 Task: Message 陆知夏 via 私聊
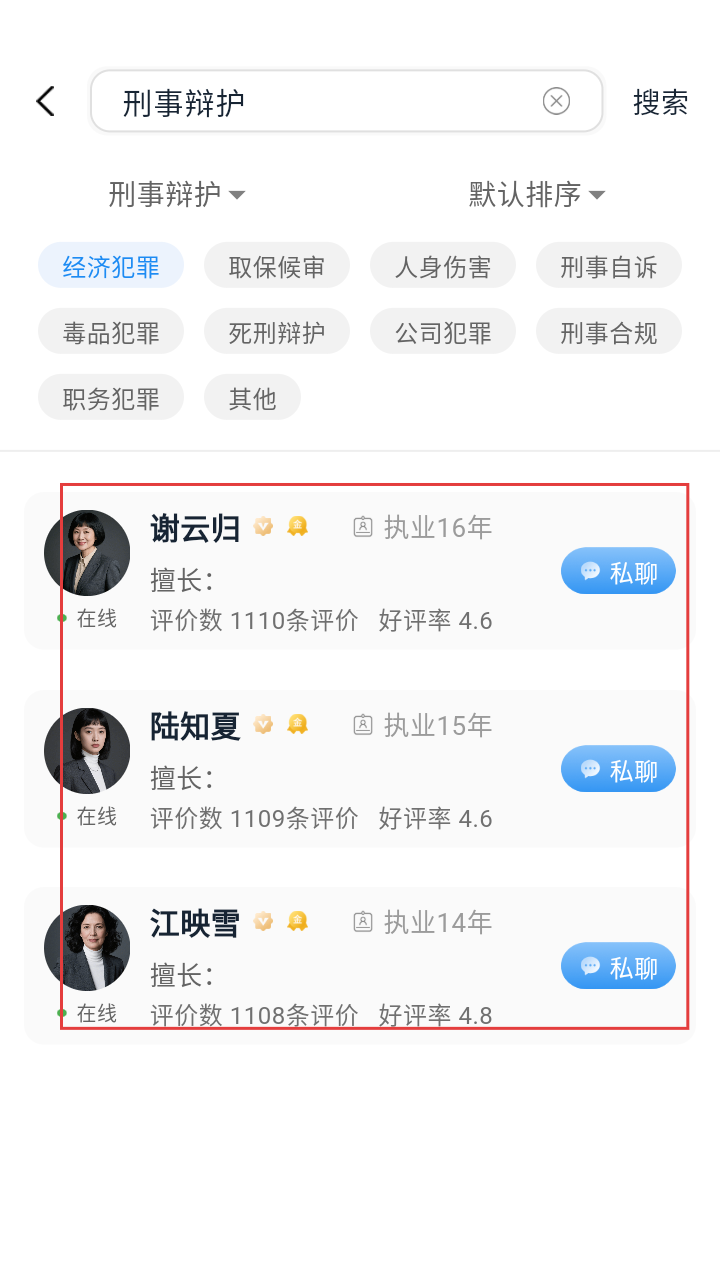[618, 770]
